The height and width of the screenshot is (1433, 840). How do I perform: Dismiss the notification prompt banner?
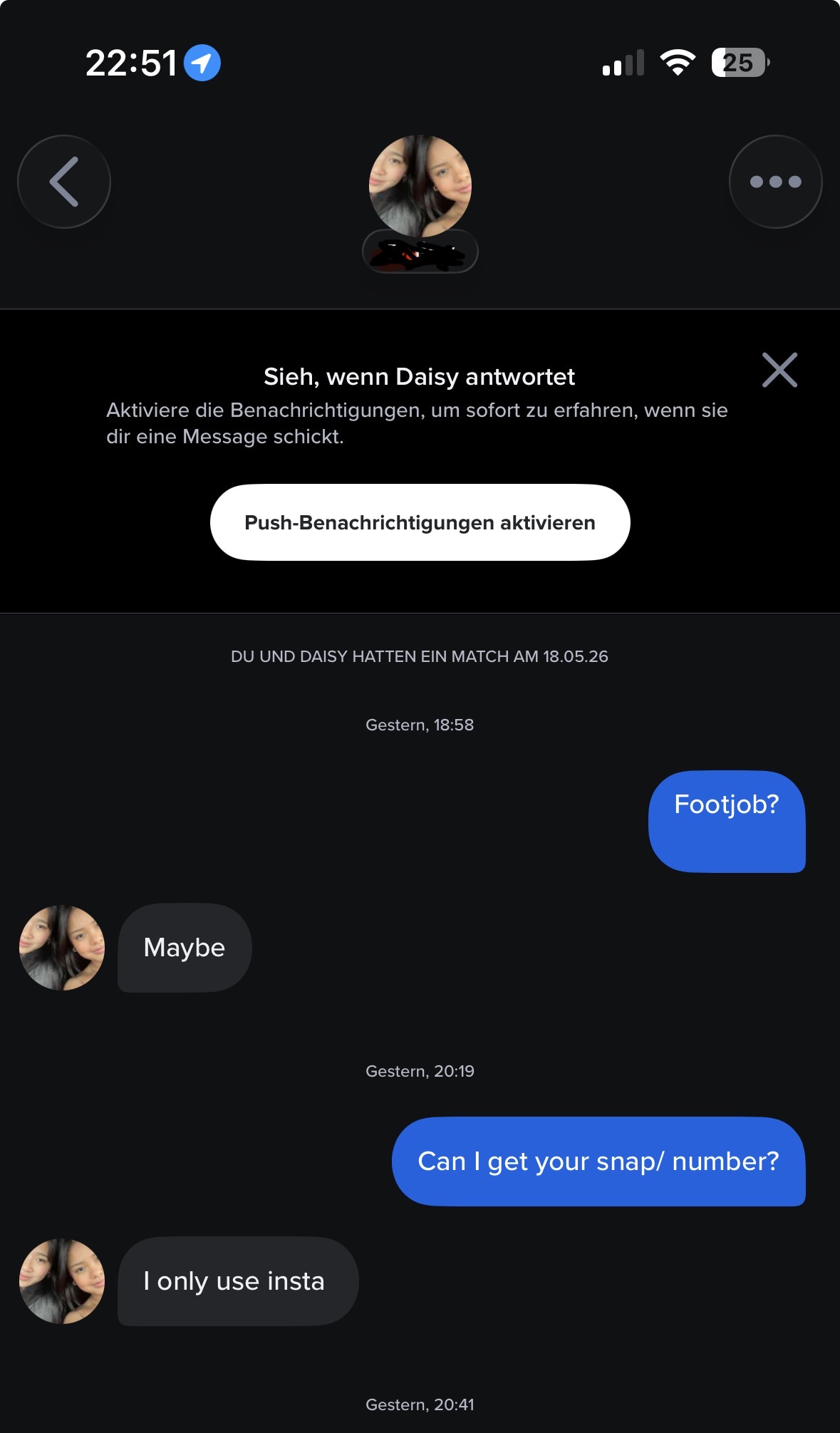[x=779, y=370]
